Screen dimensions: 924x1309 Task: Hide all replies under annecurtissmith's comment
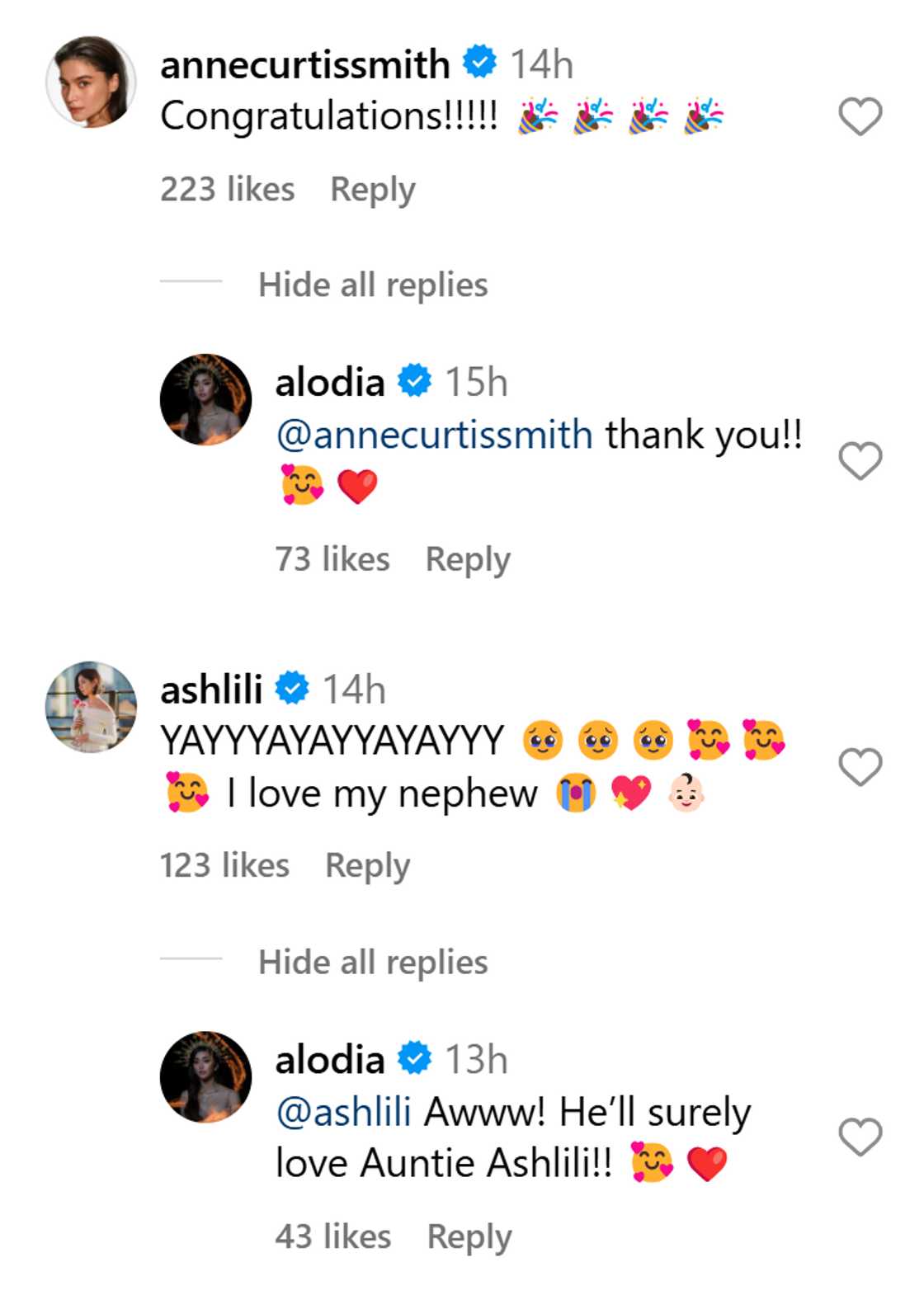pos(373,285)
